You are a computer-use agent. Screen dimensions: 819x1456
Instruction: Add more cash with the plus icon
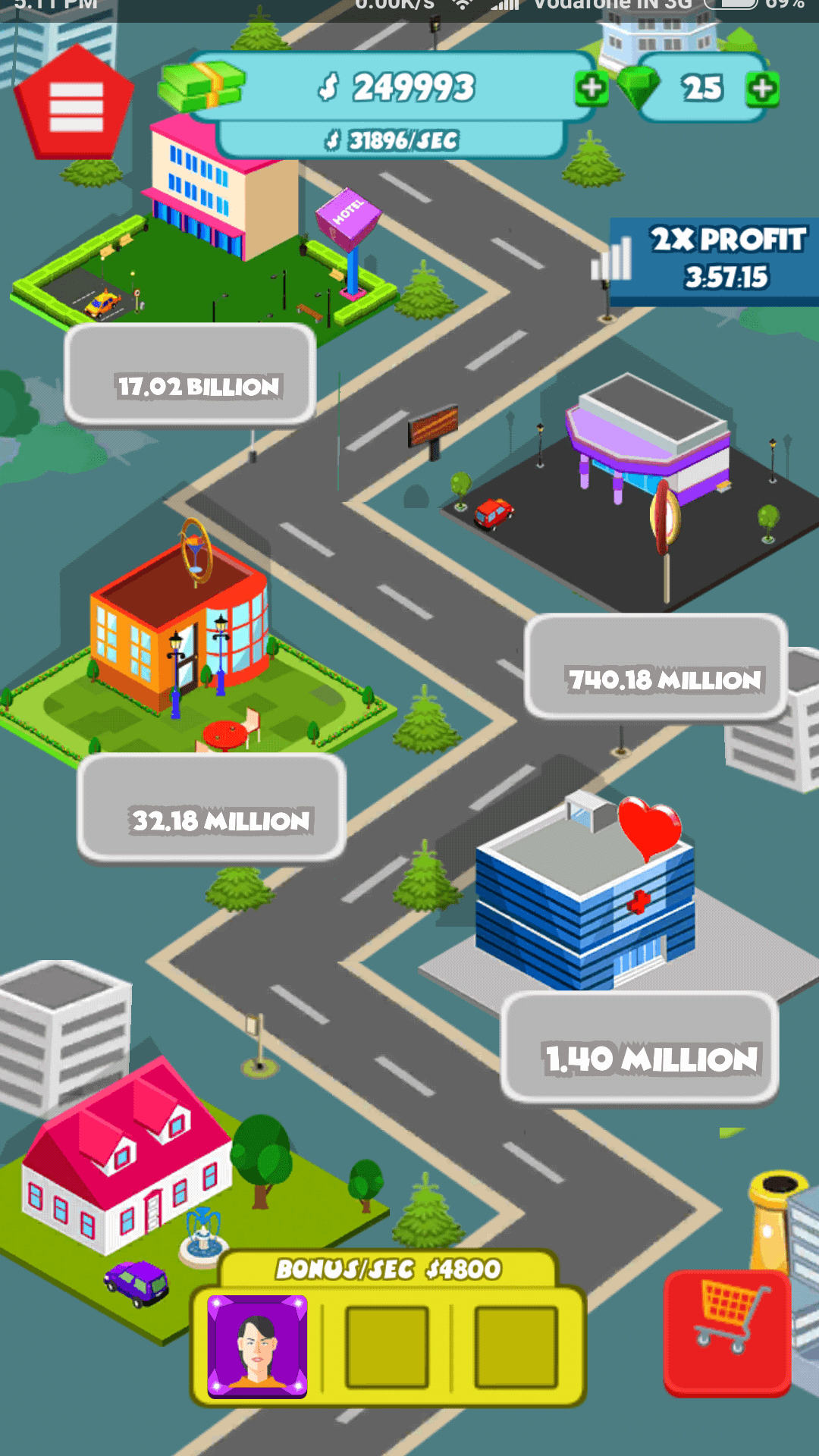coord(591,88)
